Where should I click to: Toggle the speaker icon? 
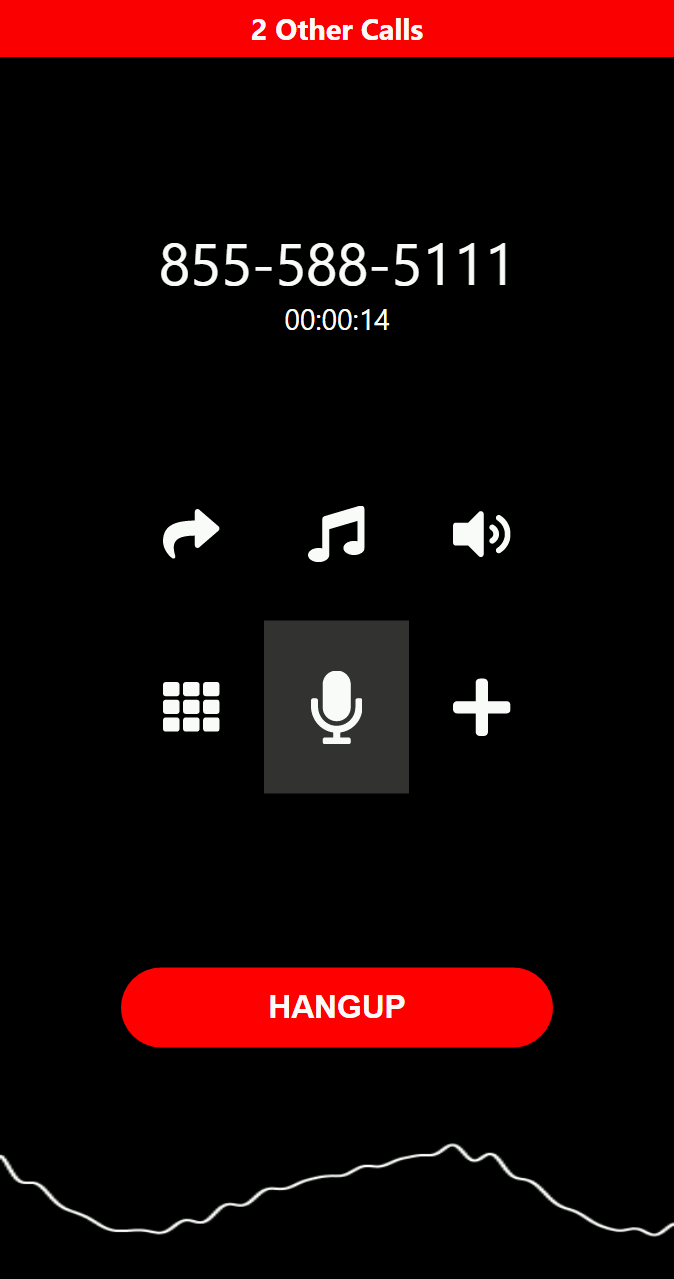(481, 534)
